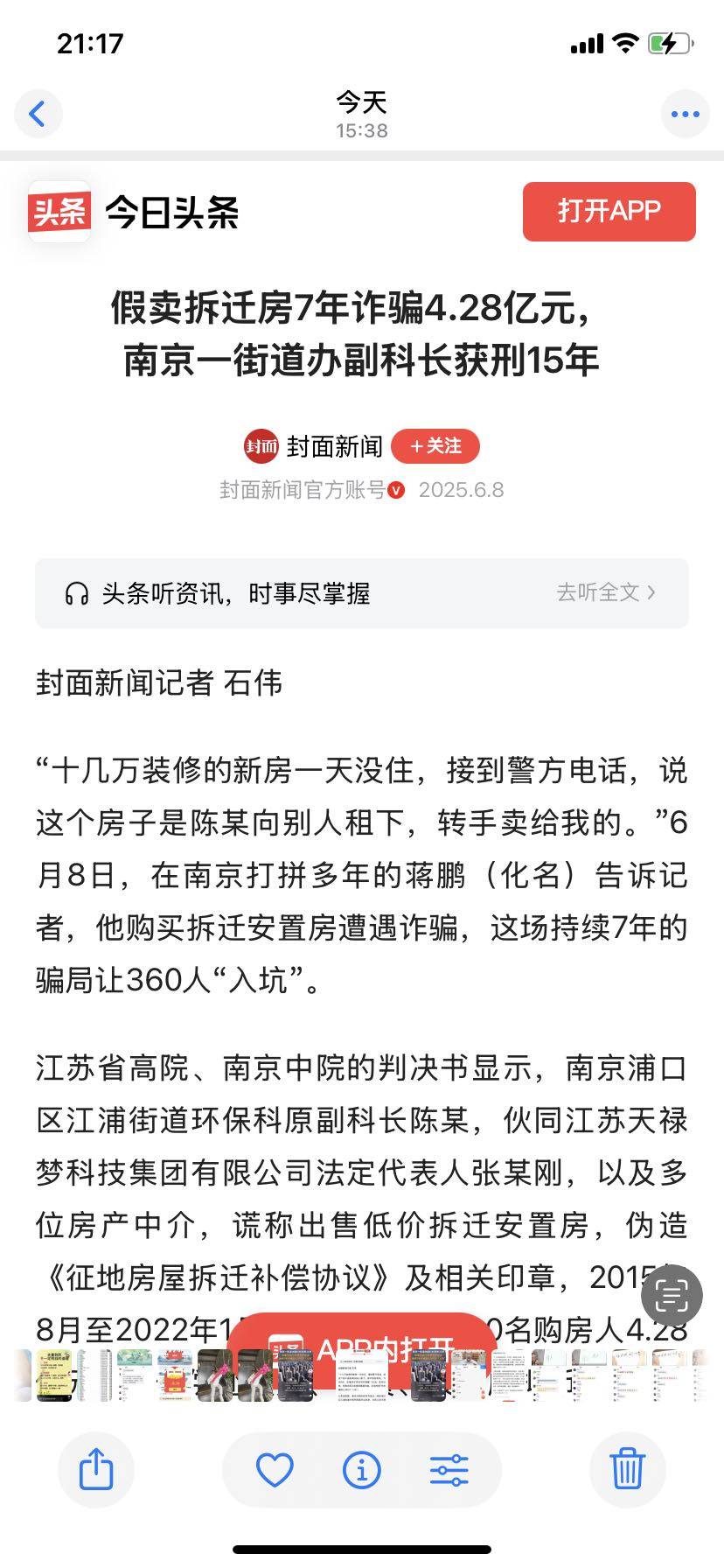Go back to the photo library

(x=38, y=114)
